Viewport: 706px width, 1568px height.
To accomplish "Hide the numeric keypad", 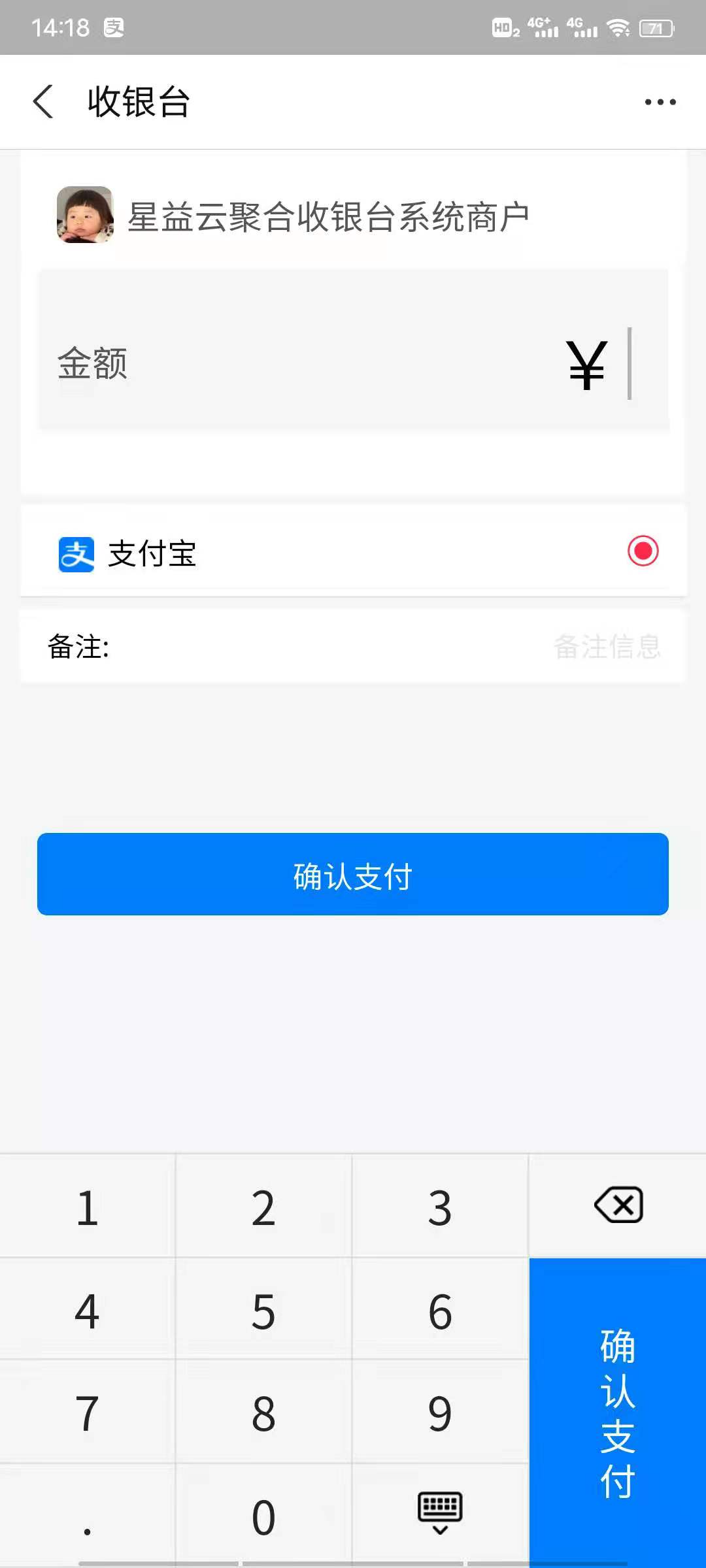I will (x=440, y=1513).
